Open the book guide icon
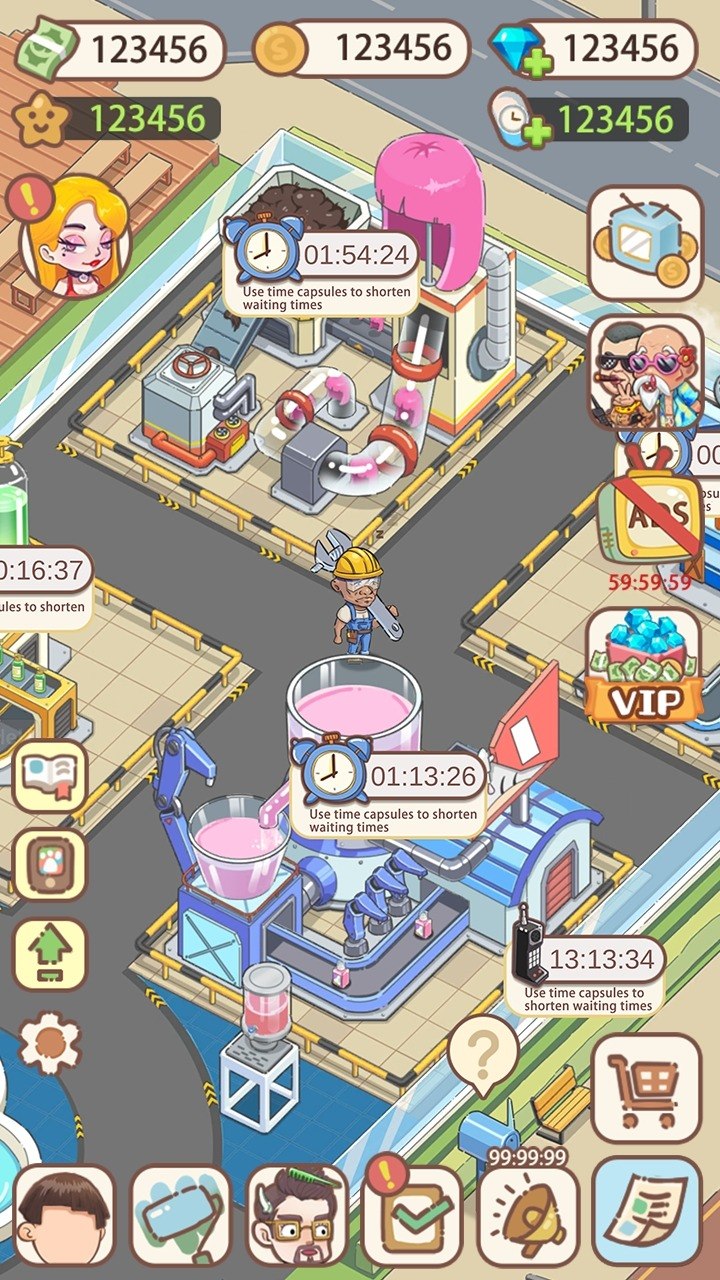The width and height of the screenshot is (720, 1280). [x=49, y=775]
